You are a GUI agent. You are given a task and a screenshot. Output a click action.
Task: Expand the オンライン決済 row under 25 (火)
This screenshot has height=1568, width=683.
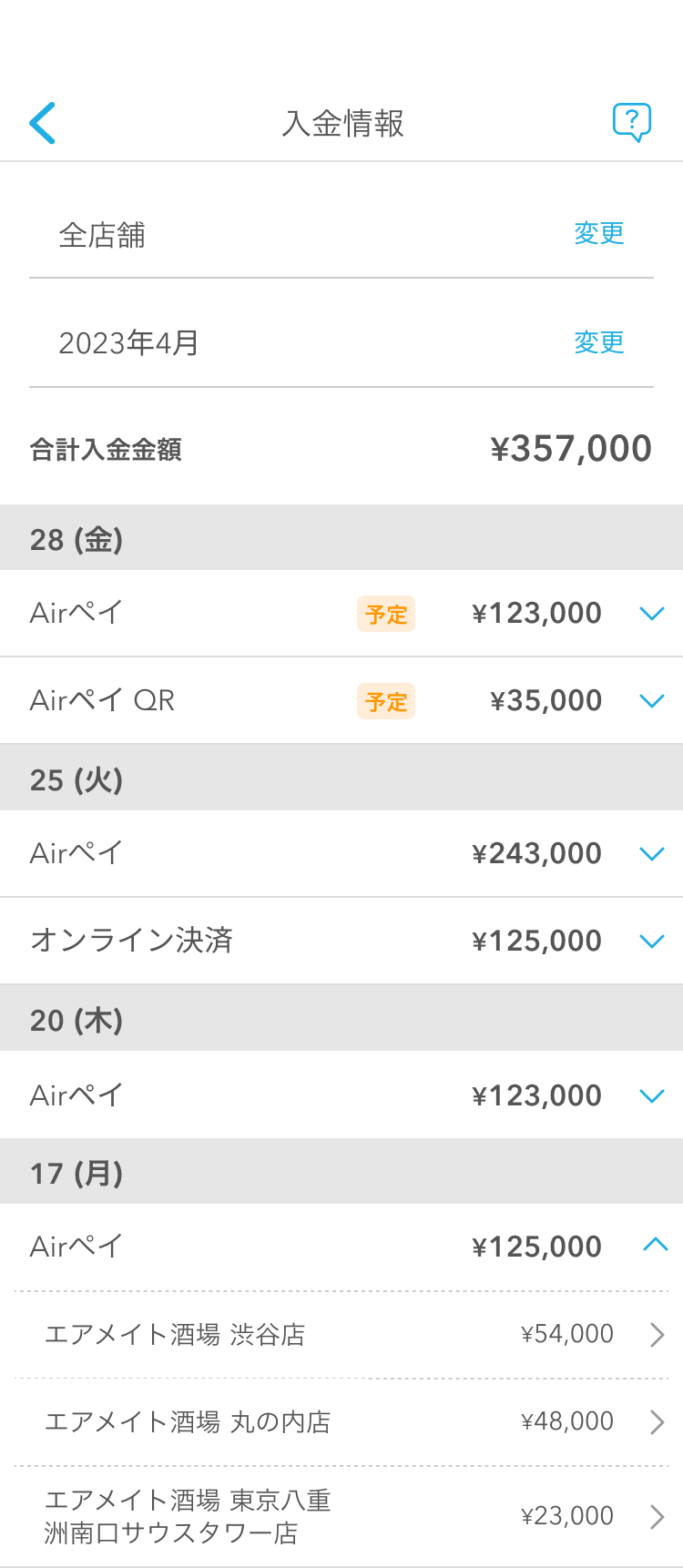pos(652,942)
